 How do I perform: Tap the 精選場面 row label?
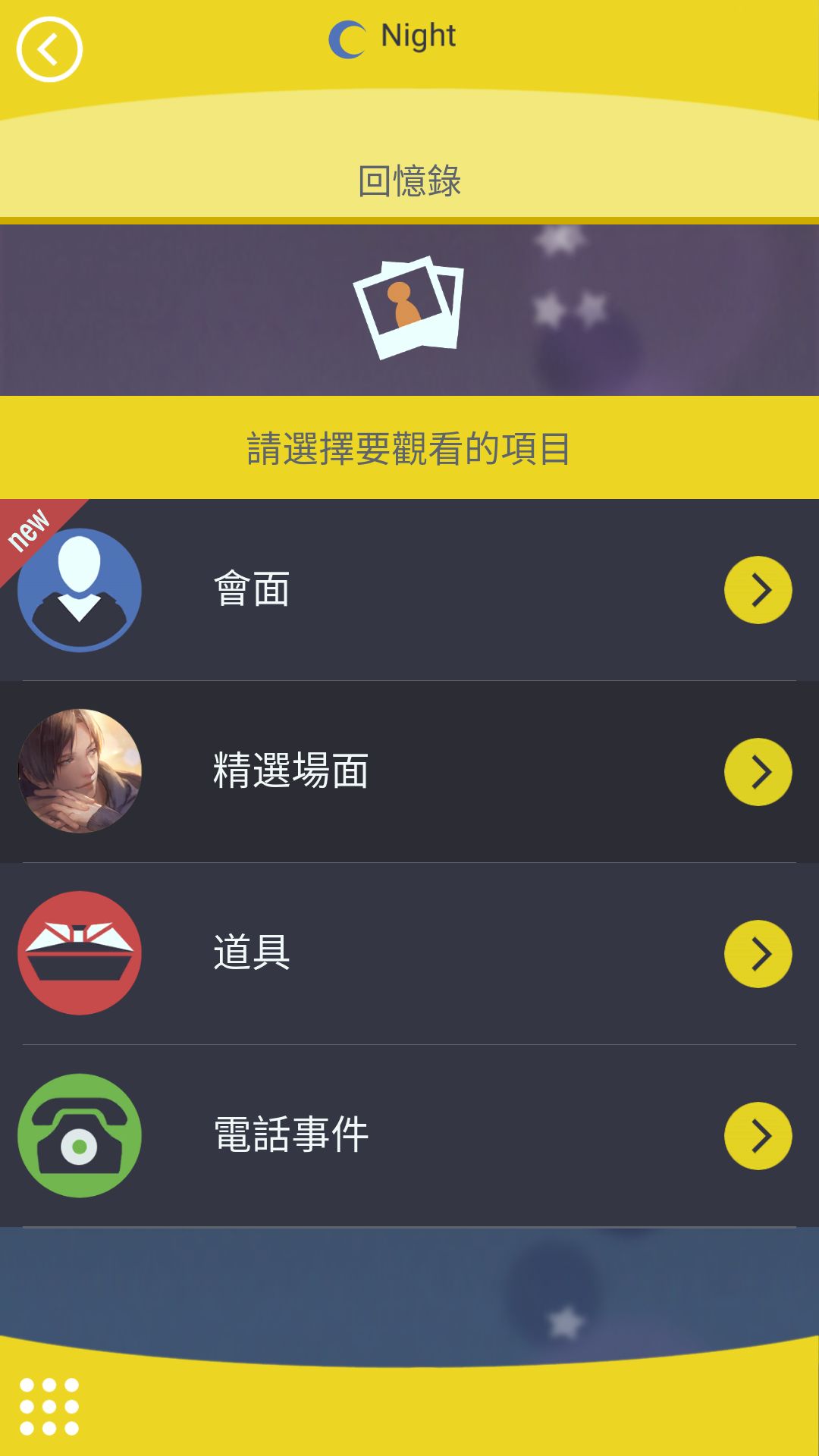[x=292, y=770]
